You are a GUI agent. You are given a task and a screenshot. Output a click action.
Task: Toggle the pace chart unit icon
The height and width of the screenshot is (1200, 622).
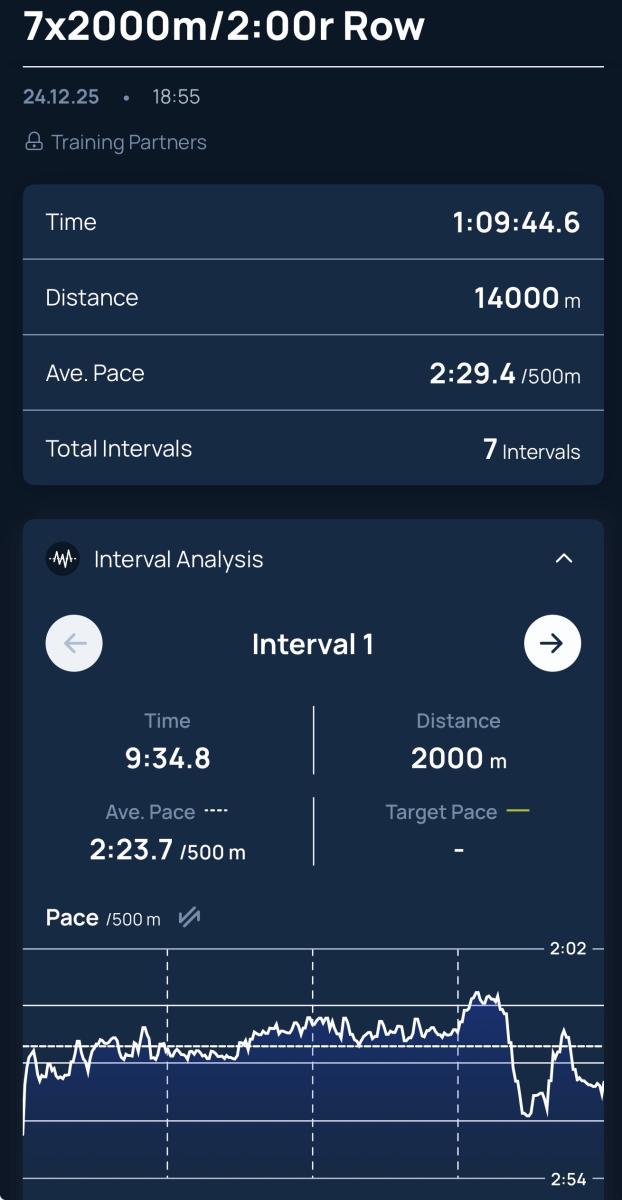189,918
